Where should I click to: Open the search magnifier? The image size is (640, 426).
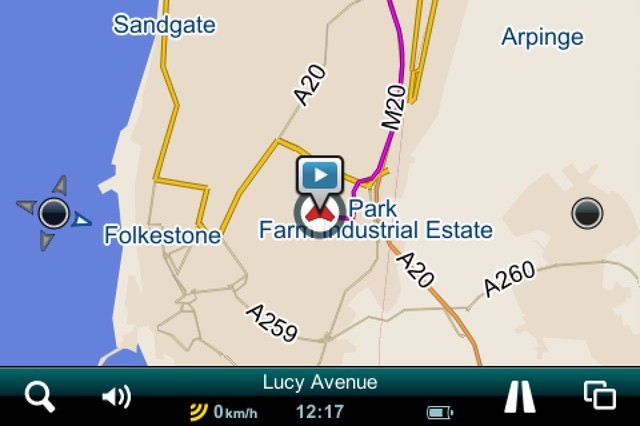(39, 397)
